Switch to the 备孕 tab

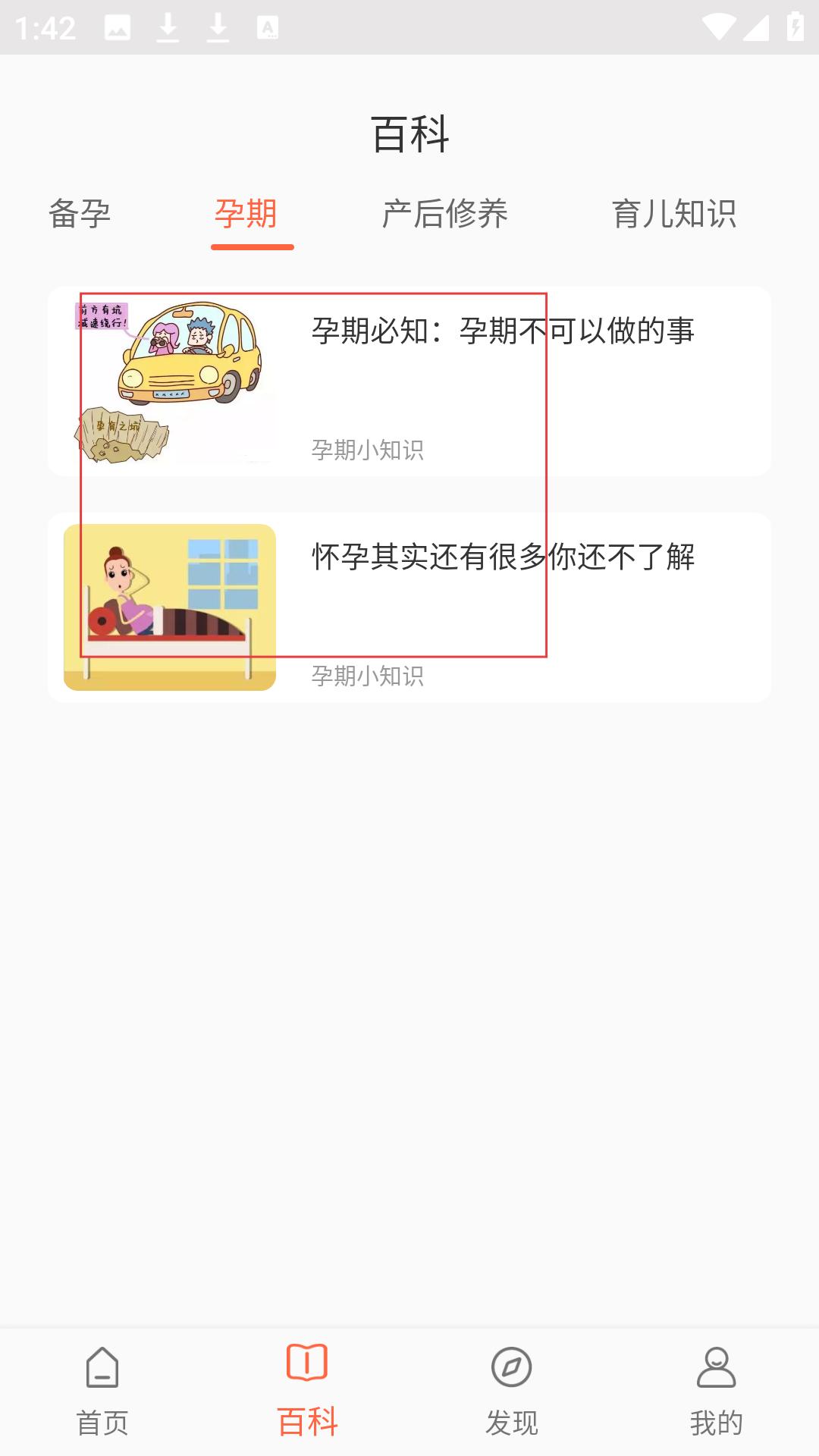click(x=80, y=214)
